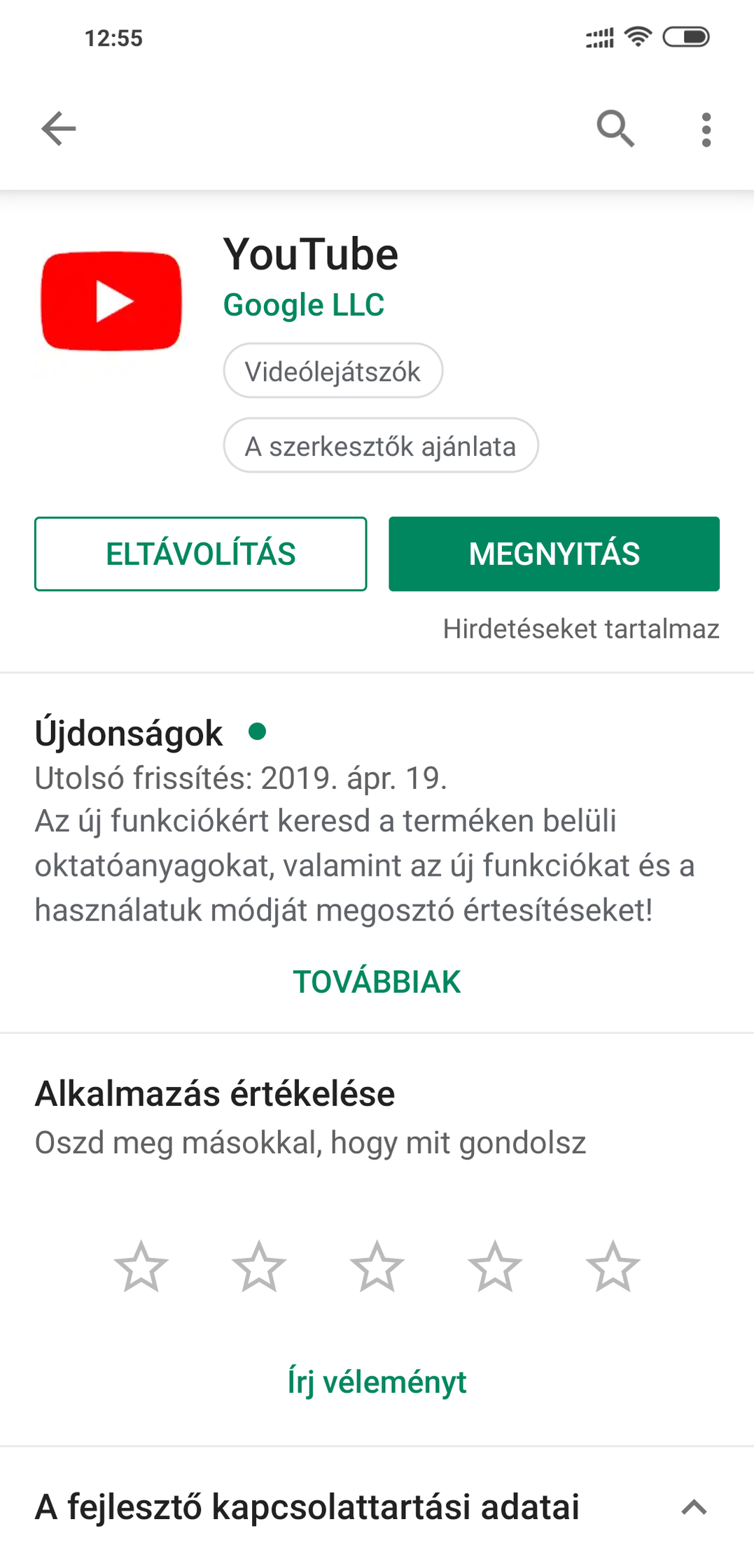Tap MEGNYITÁS to open YouTube

coord(554,554)
